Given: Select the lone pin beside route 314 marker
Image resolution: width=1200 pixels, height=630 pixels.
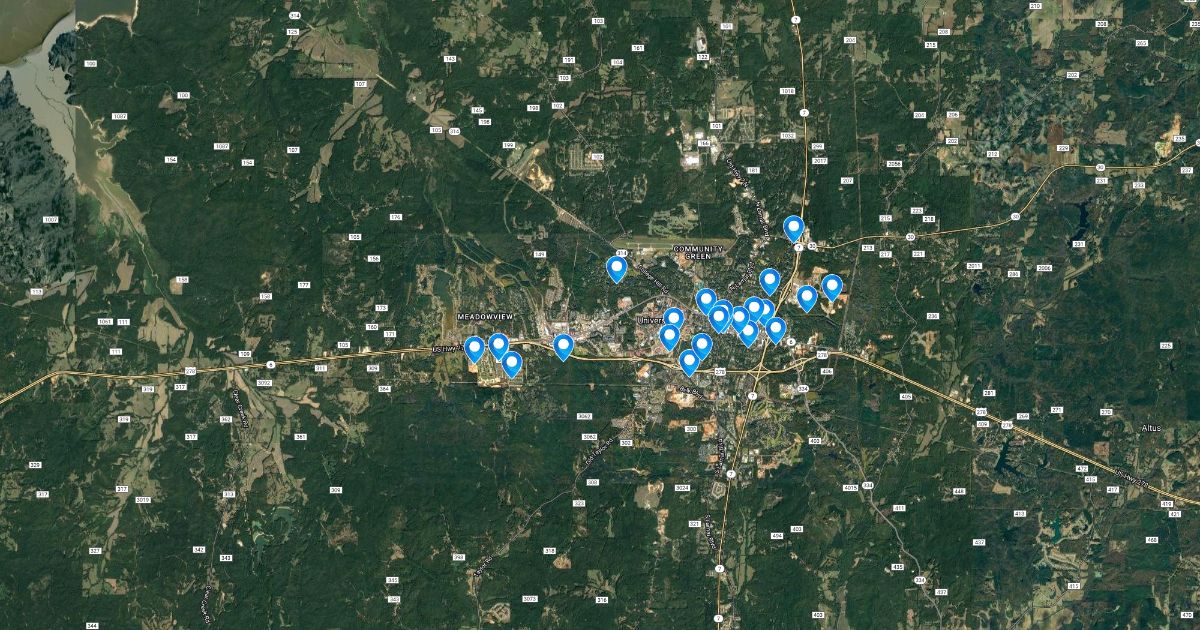Looking at the screenshot, I should point(617,267).
